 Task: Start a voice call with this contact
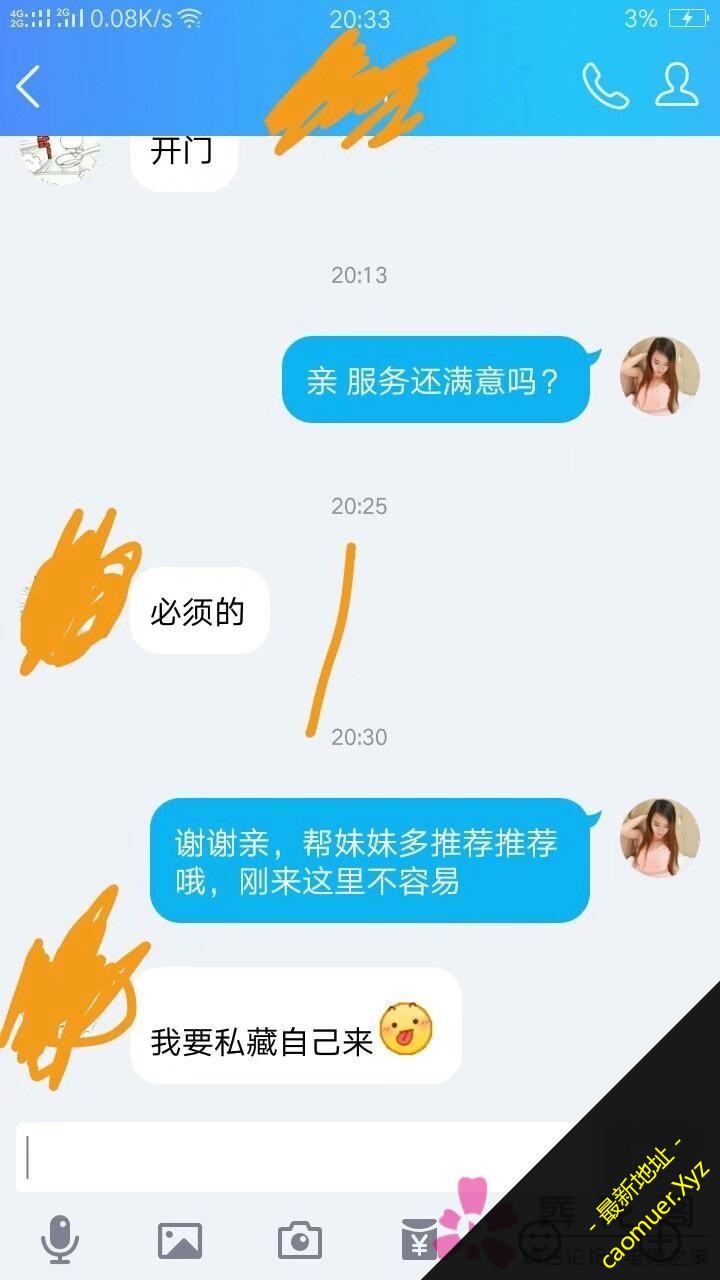click(605, 86)
